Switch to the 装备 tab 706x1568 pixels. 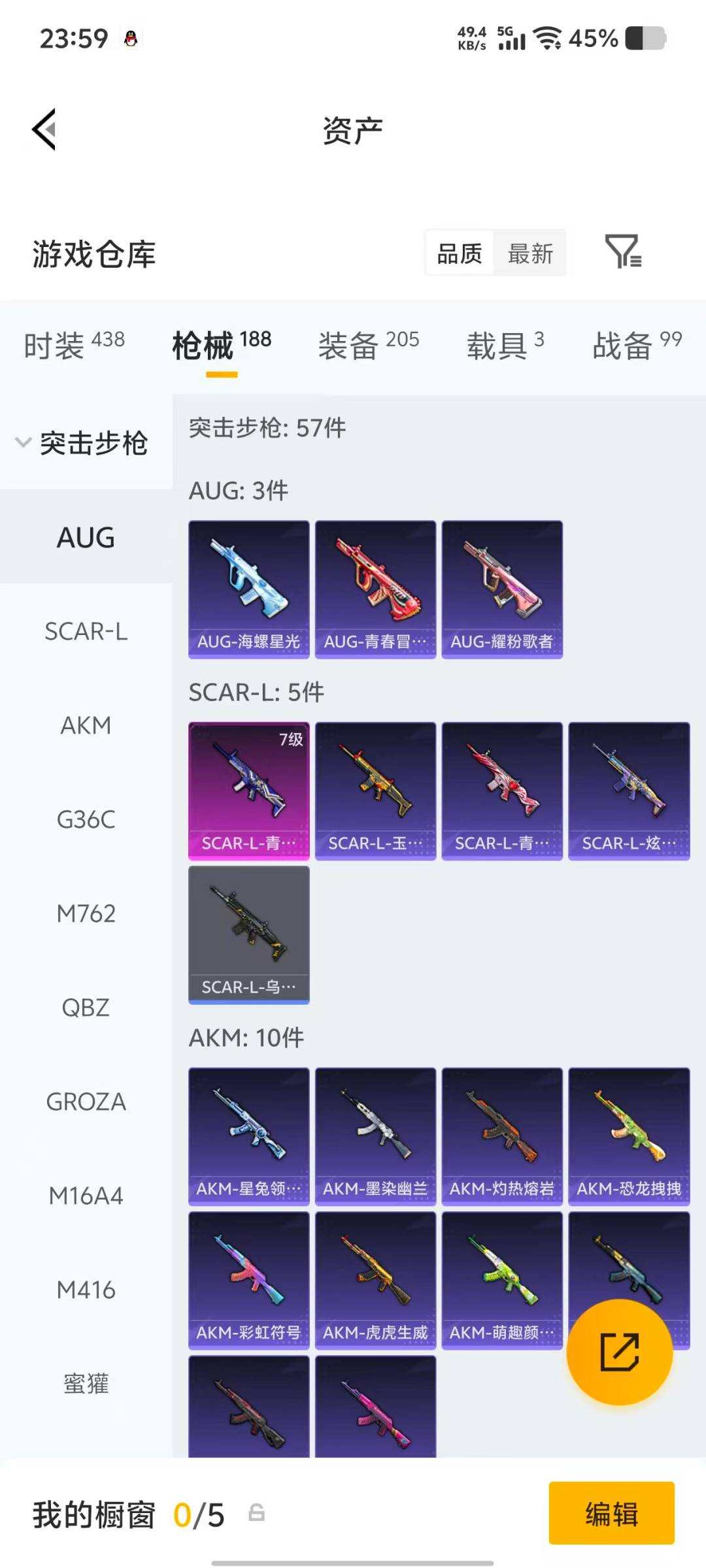point(368,345)
